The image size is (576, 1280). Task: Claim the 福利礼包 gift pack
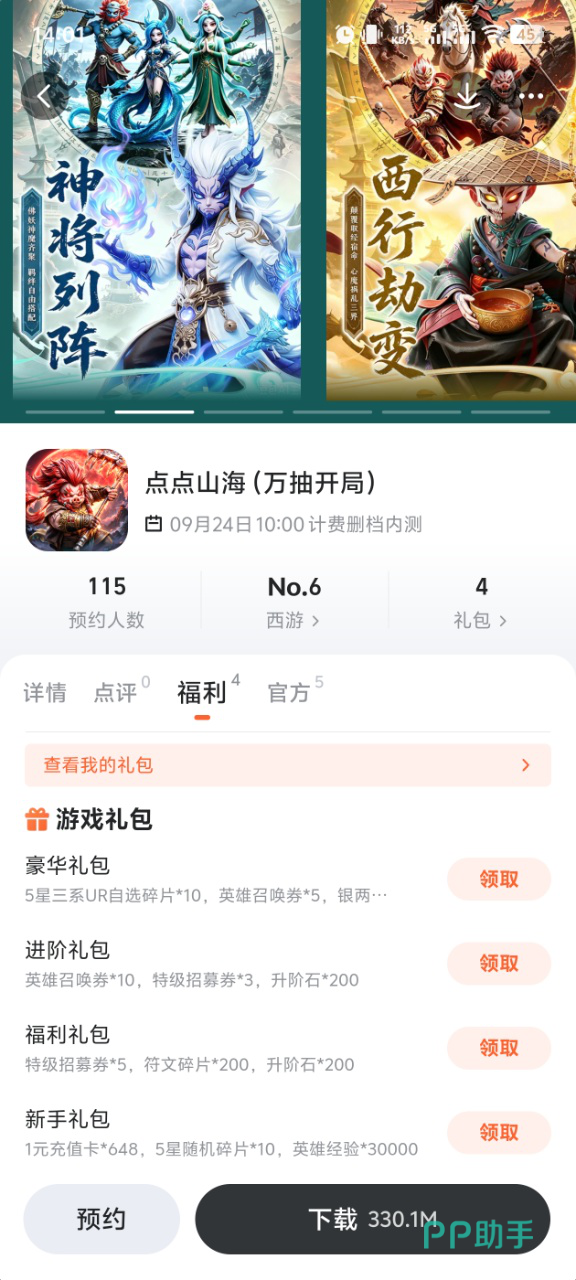(x=499, y=1048)
